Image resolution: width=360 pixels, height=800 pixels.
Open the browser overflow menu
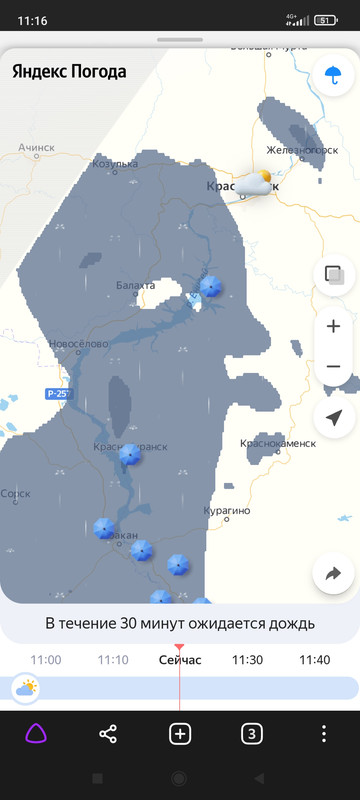324,734
